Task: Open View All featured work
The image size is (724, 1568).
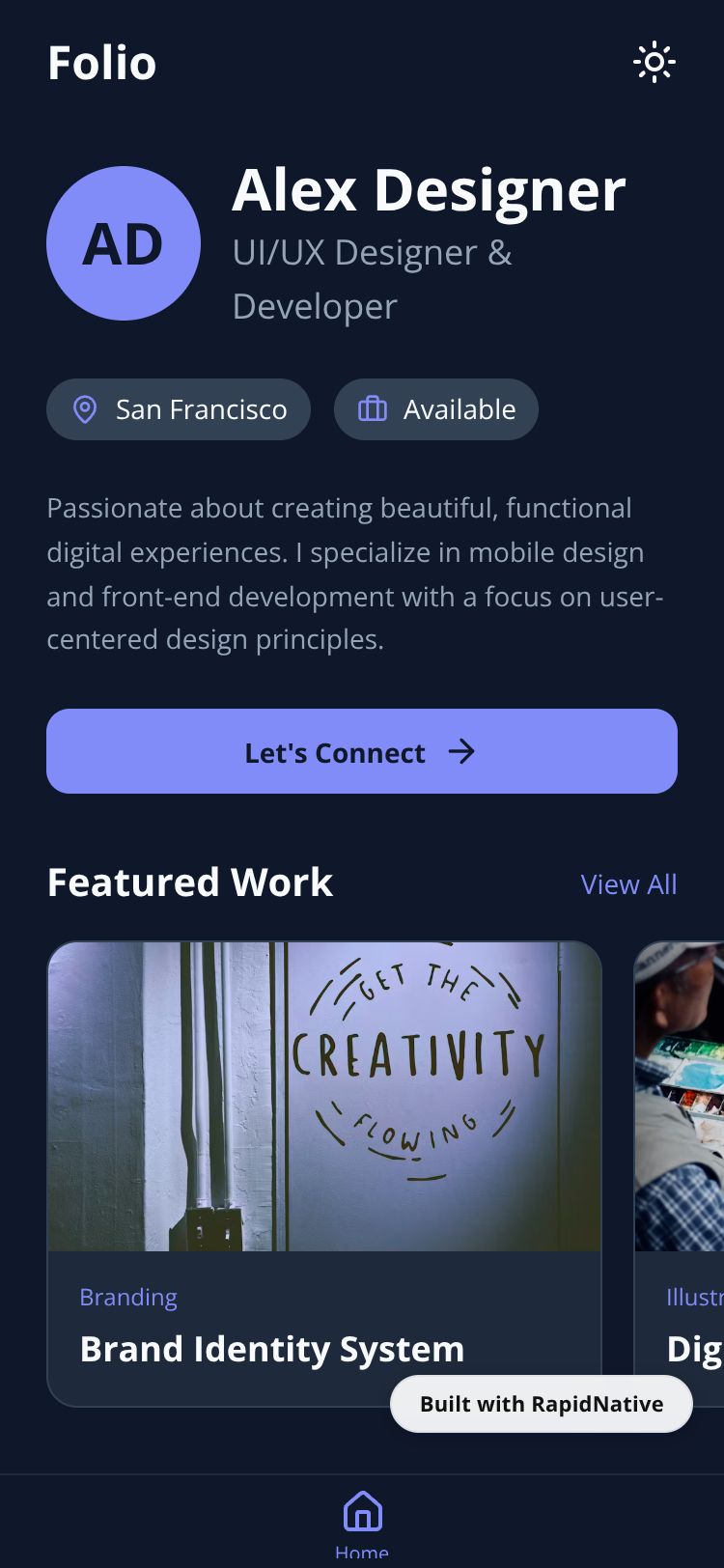Action: [x=628, y=884]
